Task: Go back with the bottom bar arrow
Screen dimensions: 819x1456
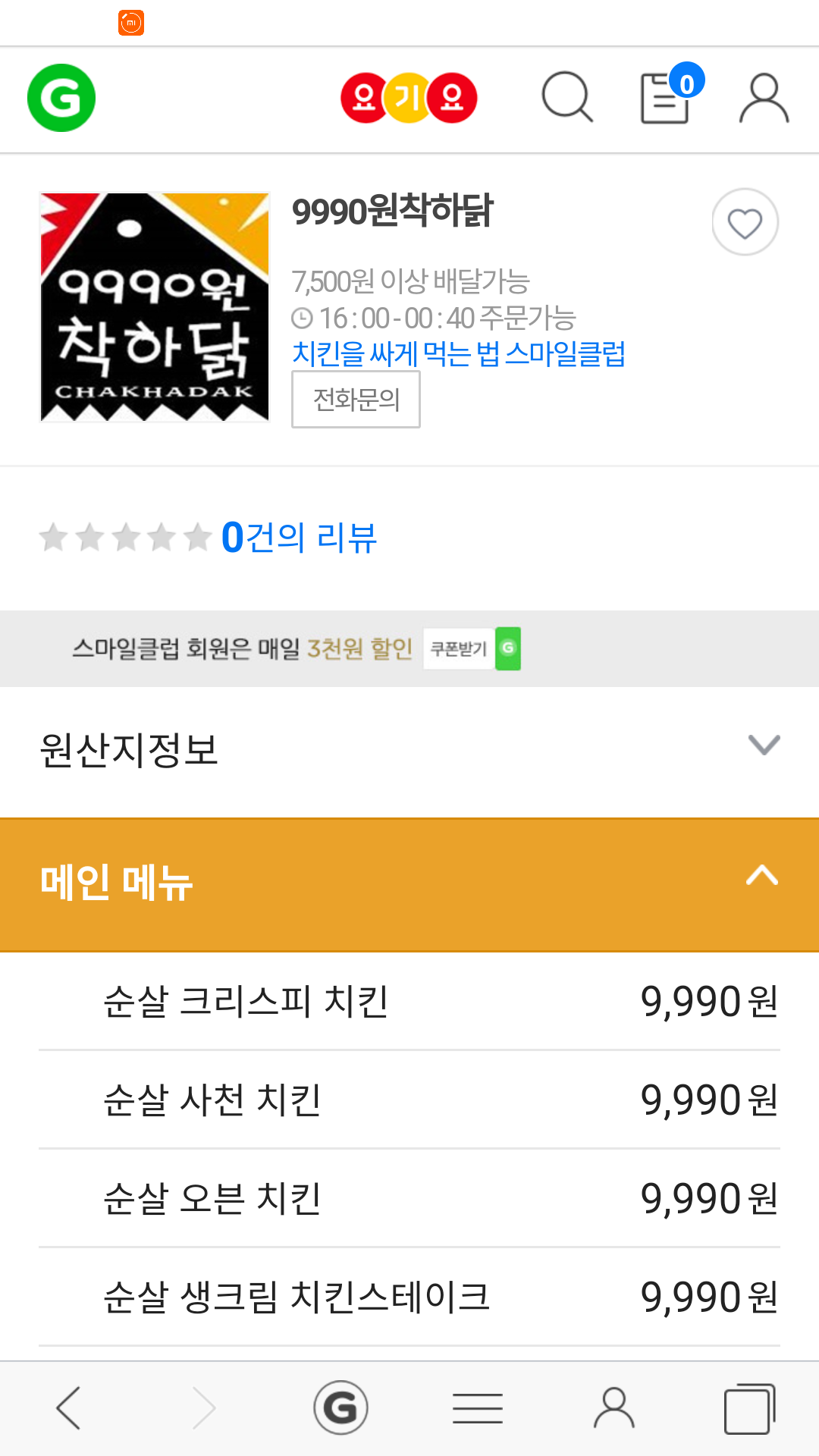Action: pos(68,1408)
